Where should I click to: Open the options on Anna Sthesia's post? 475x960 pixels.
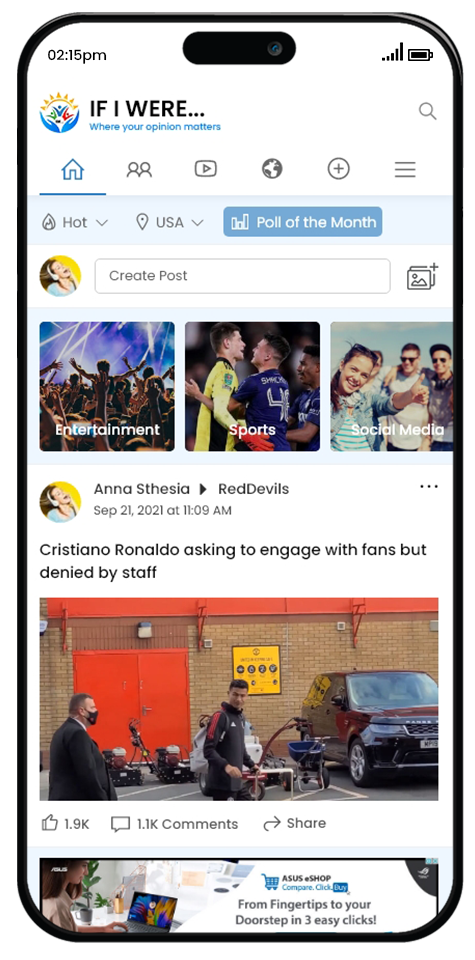tap(429, 487)
